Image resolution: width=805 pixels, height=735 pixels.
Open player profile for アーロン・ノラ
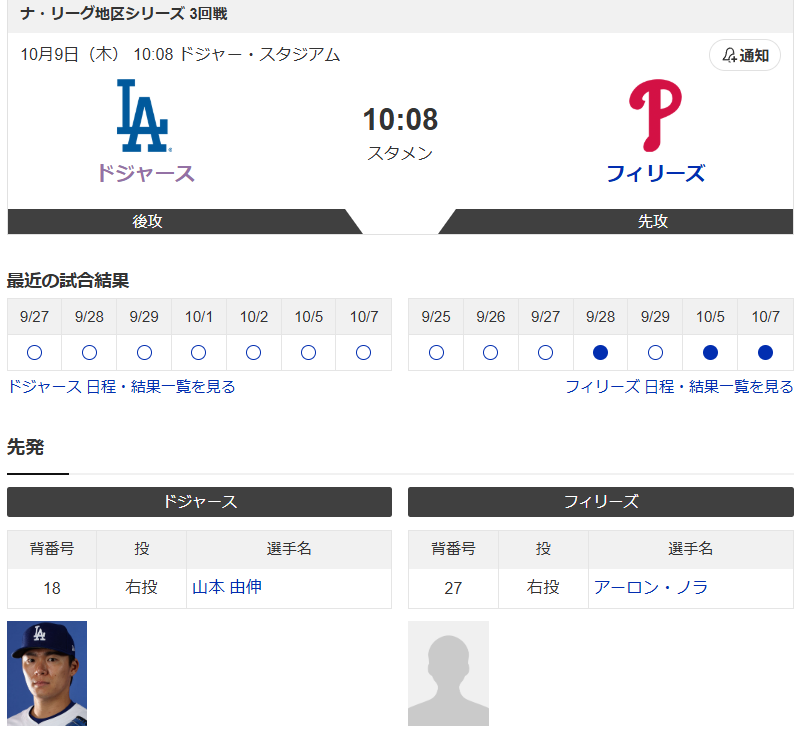(650, 587)
